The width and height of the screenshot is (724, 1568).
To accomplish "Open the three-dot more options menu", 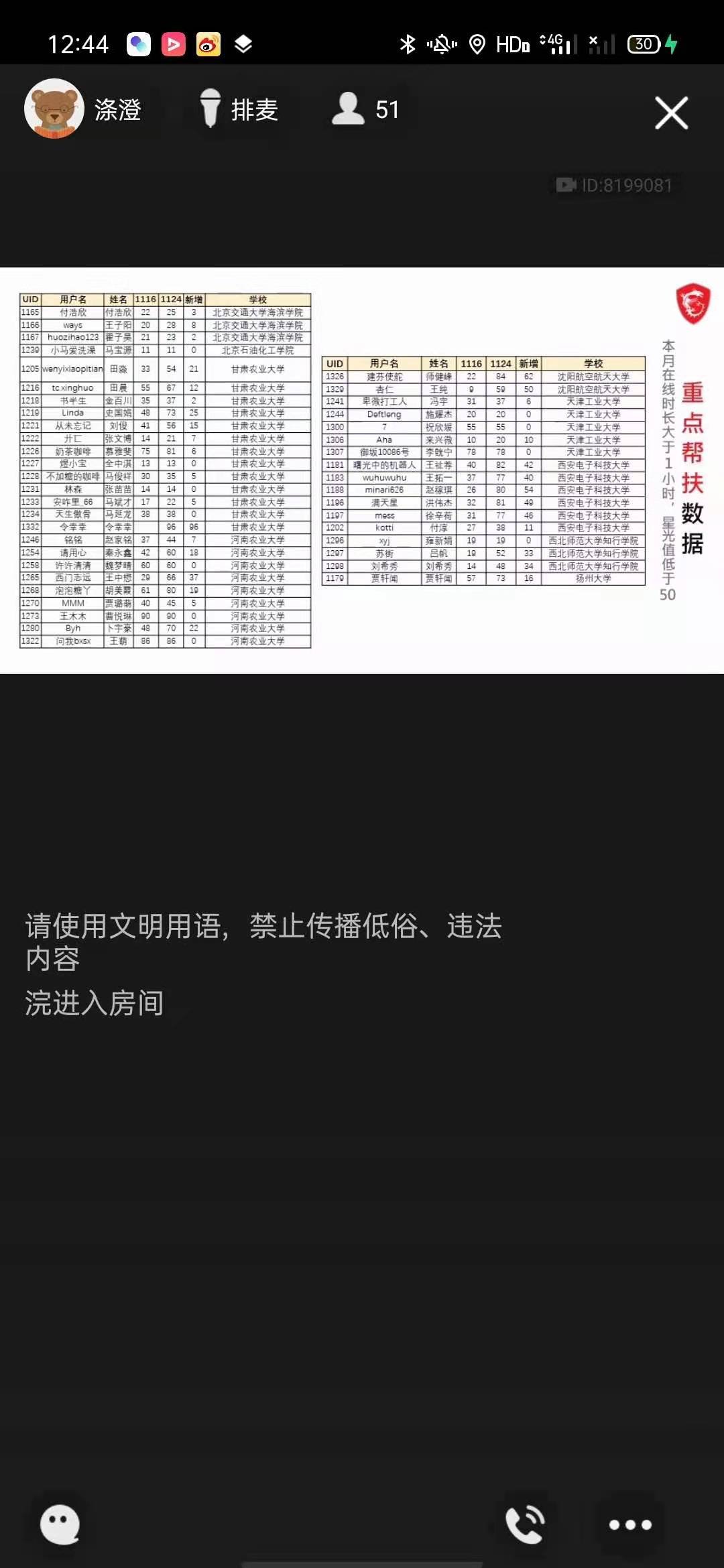I will tap(629, 1524).
